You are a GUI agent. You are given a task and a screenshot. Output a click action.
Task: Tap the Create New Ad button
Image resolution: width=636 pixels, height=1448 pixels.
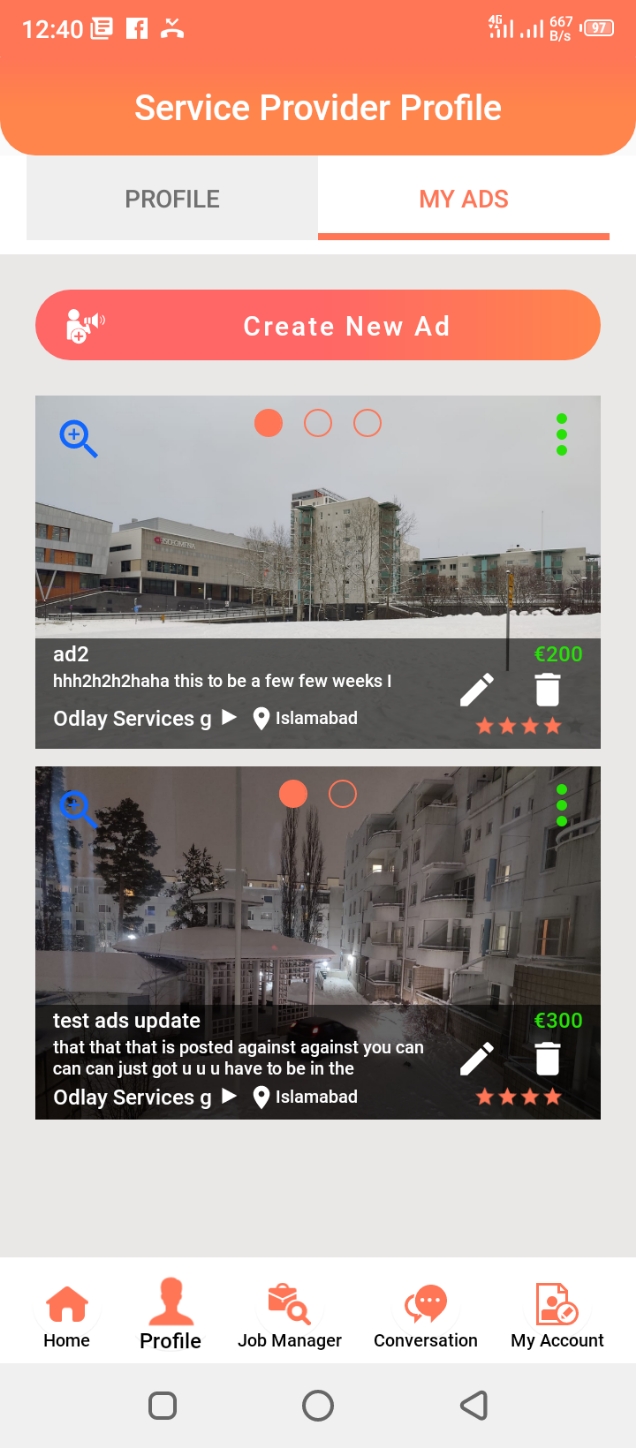[318, 326]
